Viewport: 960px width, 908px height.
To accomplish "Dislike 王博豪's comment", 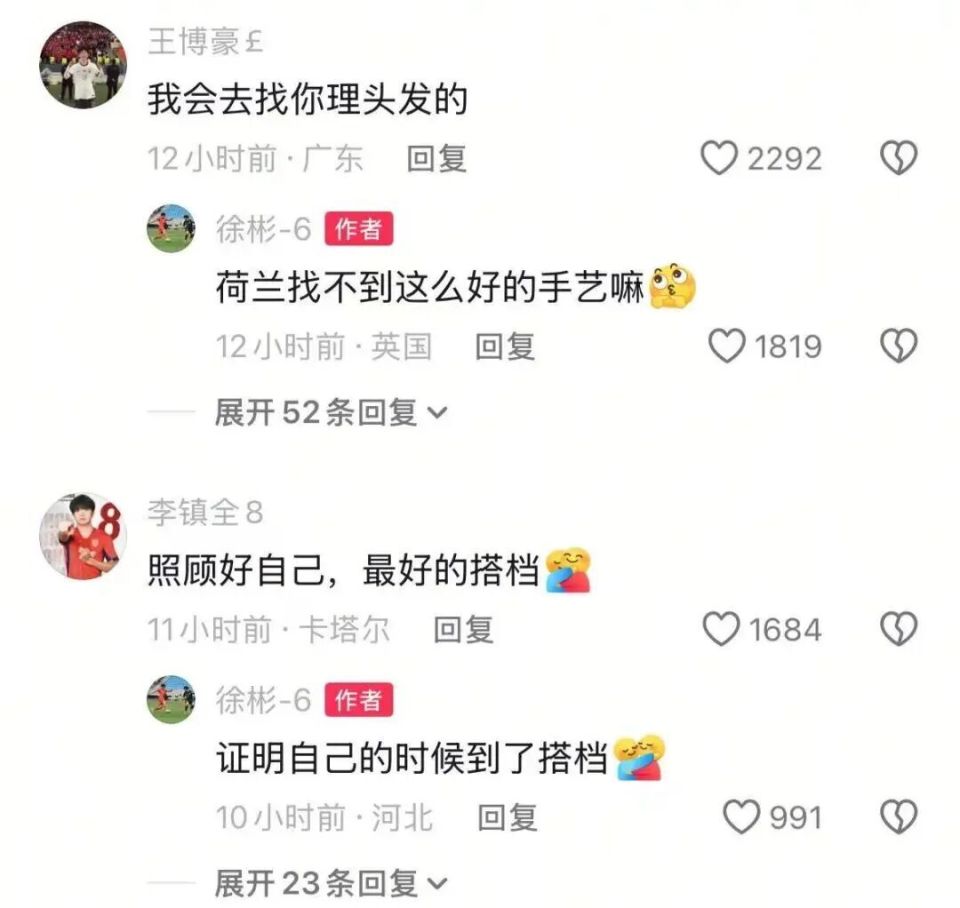I will 898,159.
